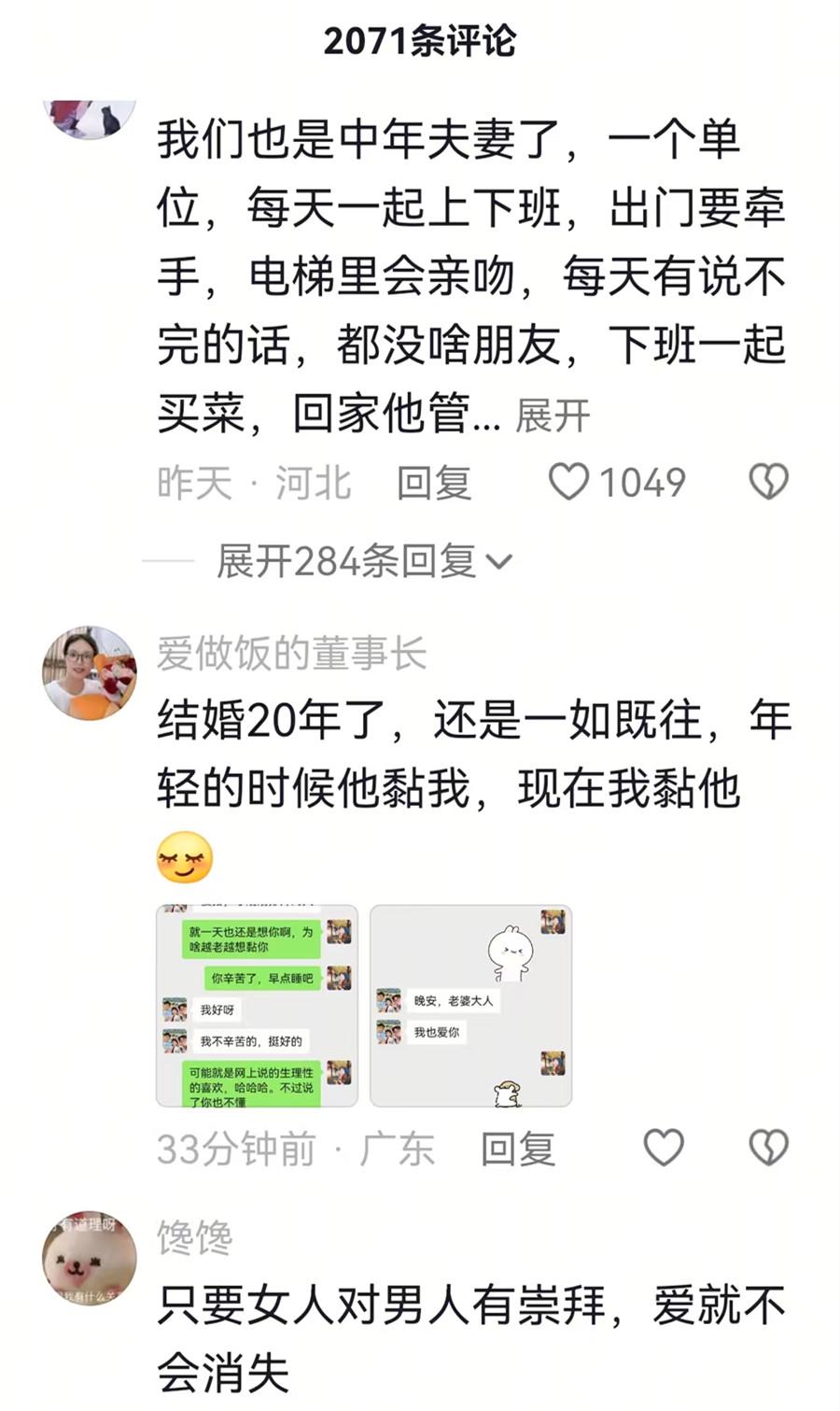Image resolution: width=840 pixels, height=1411 pixels.
Task: Dislike the Hebei comment
Action: [x=769, y=482]
